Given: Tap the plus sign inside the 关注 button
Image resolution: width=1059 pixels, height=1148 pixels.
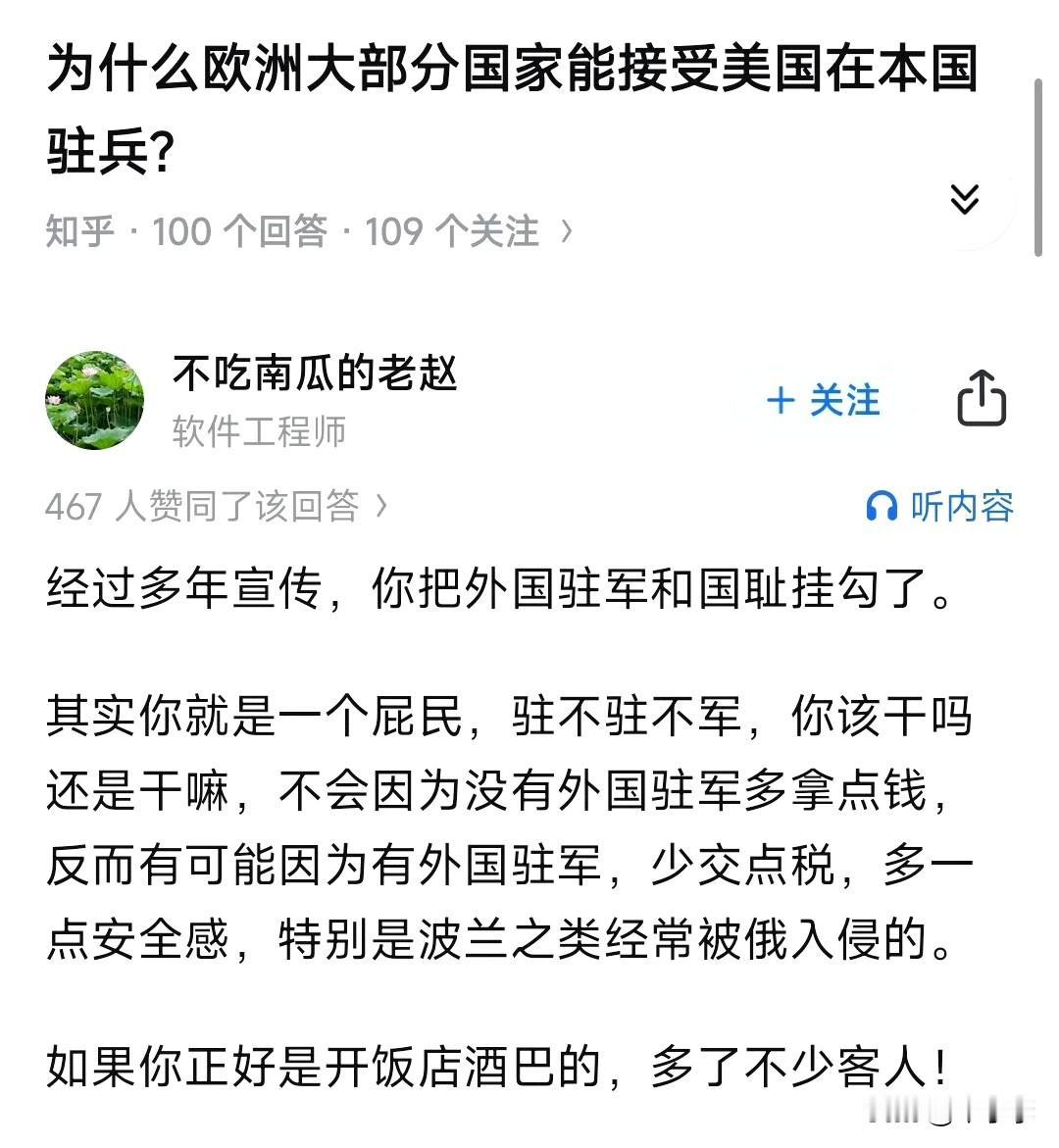Looking at the screenshot, I should (780, 400).
